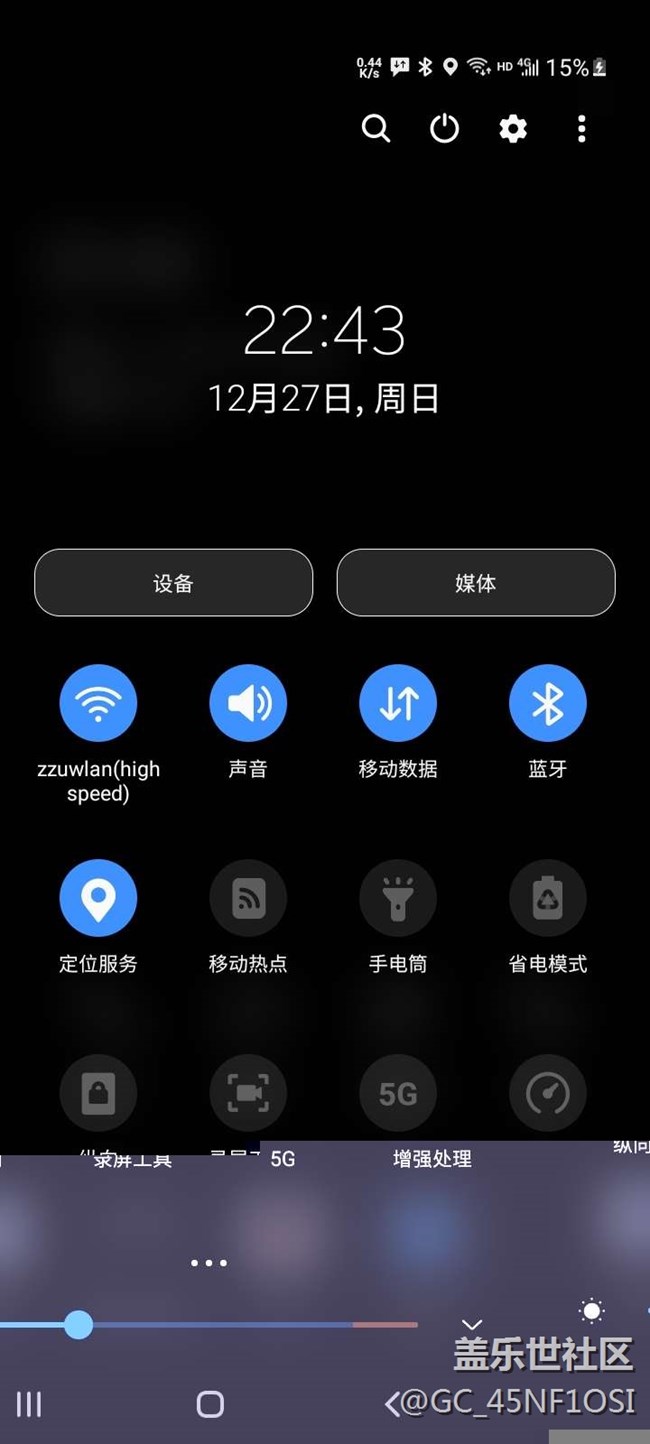Disable the 蓝牙 Bluetooth tile

[548, 703]
